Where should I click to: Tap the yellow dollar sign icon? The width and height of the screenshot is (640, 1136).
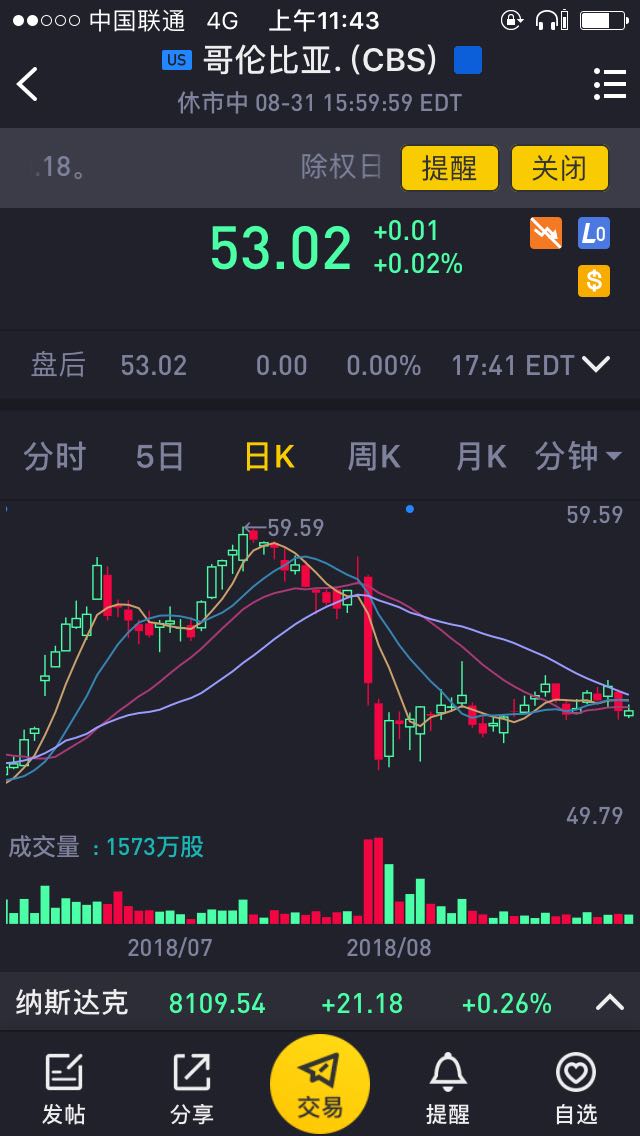[594, 281]
